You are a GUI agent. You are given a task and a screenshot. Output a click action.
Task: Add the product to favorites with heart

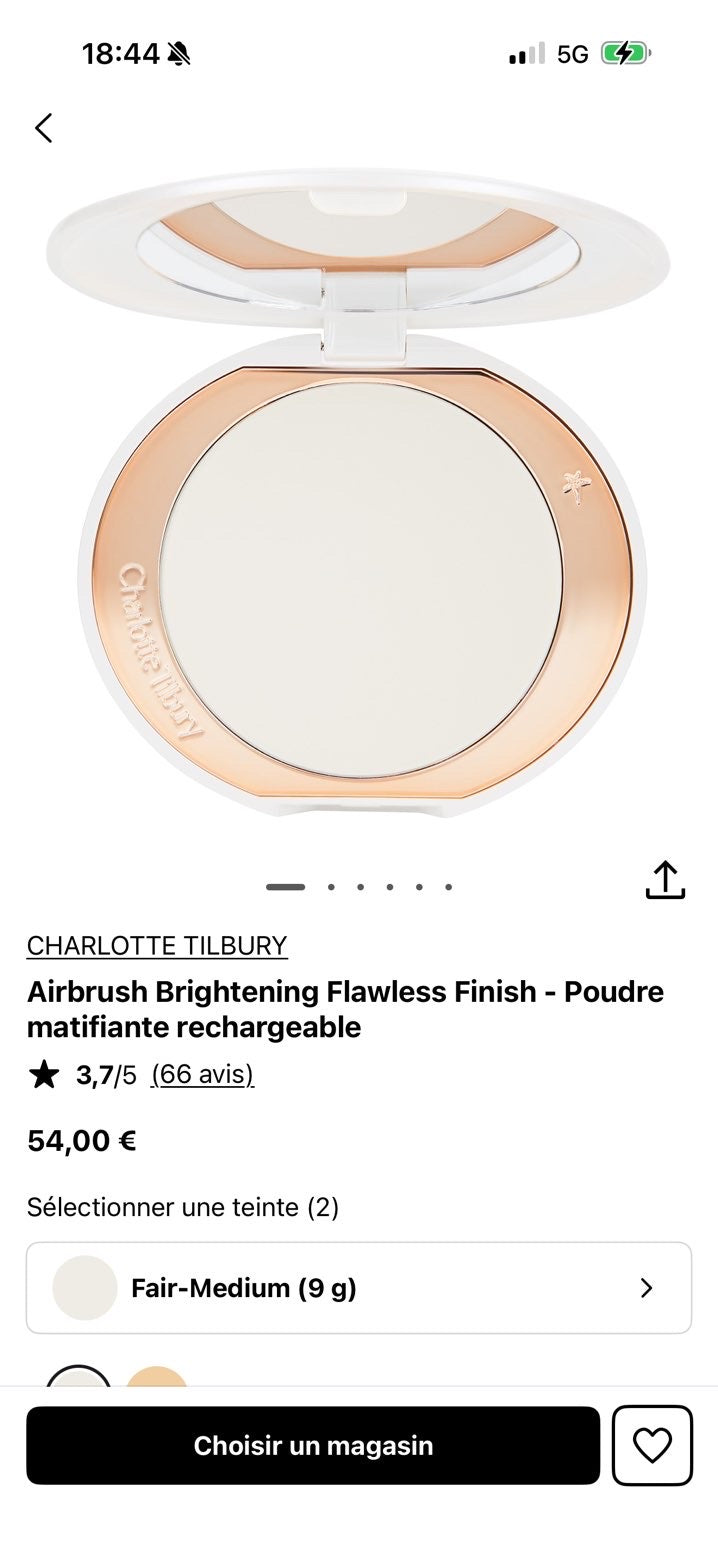pyautogui.click(x=652, y=1446)
